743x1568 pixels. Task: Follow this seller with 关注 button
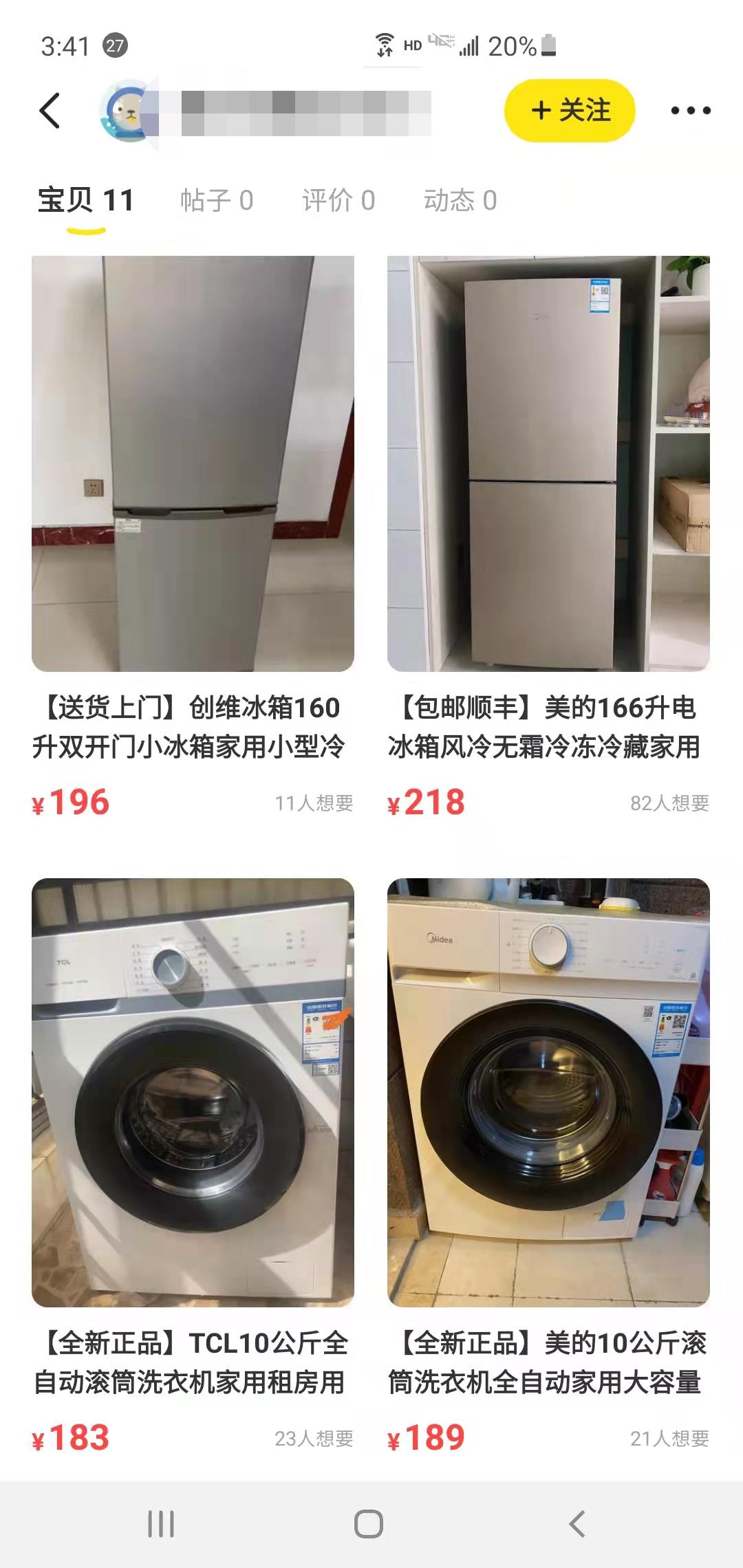pos(570,111)
